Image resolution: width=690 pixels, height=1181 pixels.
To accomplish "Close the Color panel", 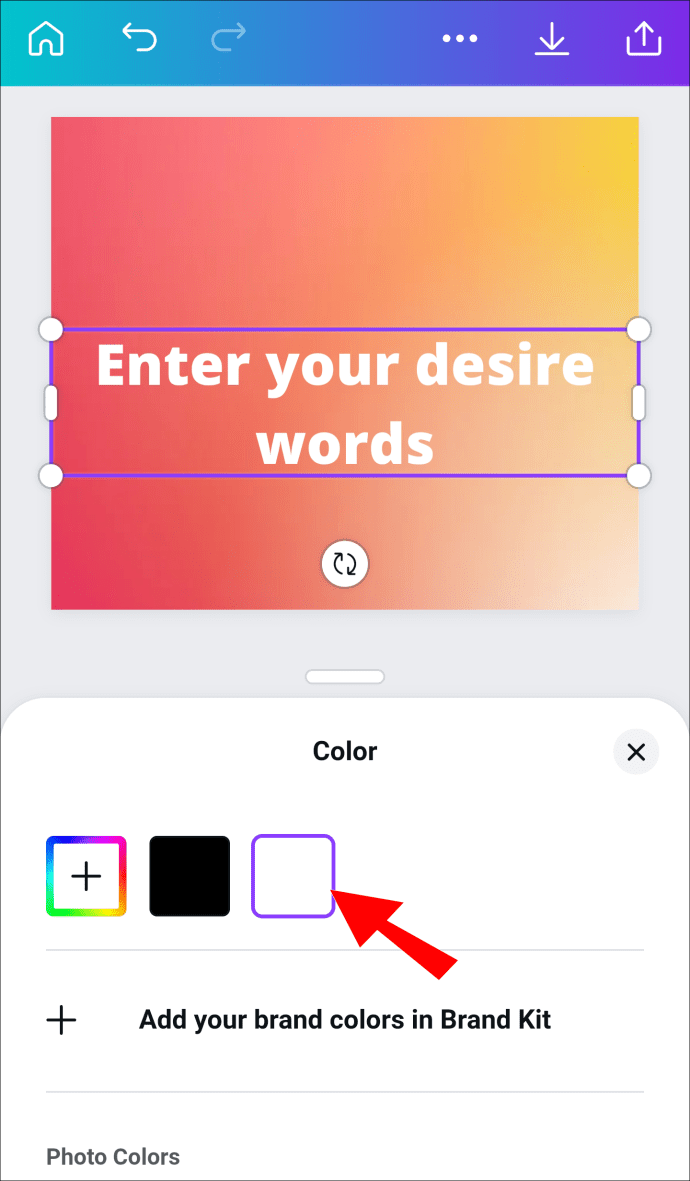I will pyautogui.click(x=636, y=752).
